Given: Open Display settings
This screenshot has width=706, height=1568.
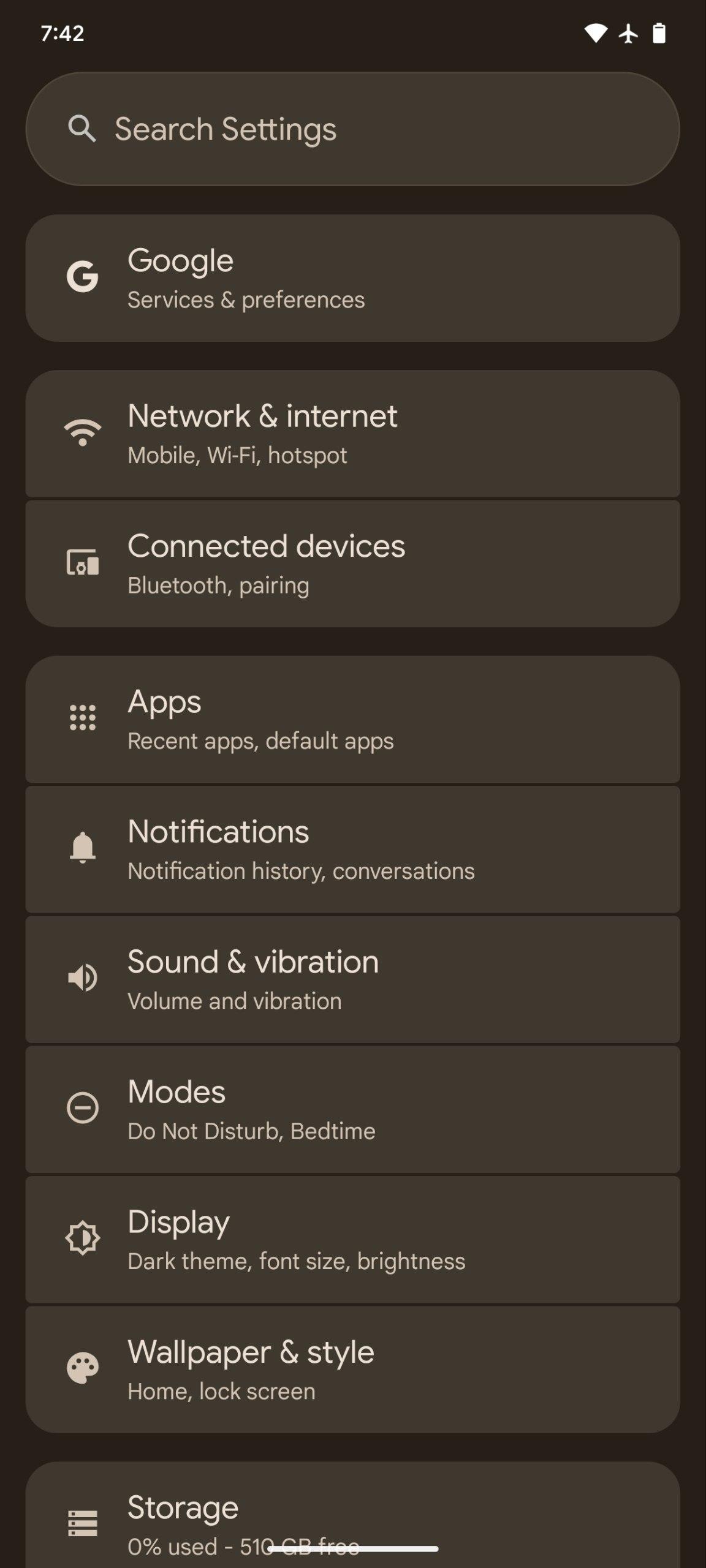Looking at the screenshot, I should click(352, 1238).
